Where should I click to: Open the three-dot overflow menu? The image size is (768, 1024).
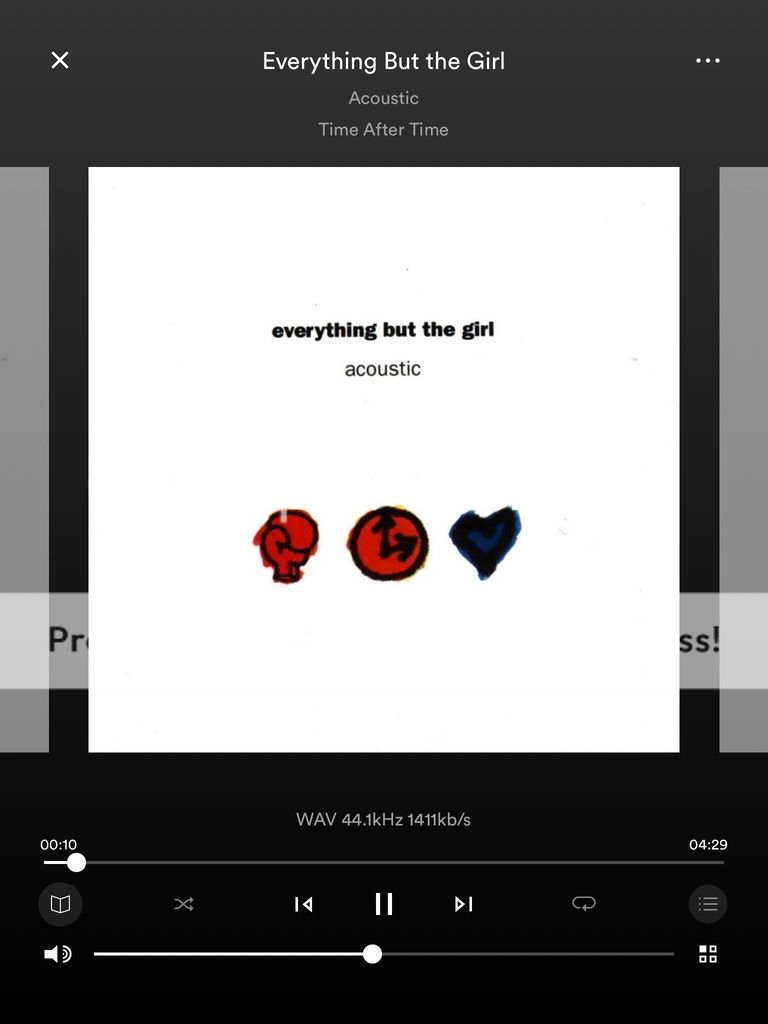click(x=707, y=61)
